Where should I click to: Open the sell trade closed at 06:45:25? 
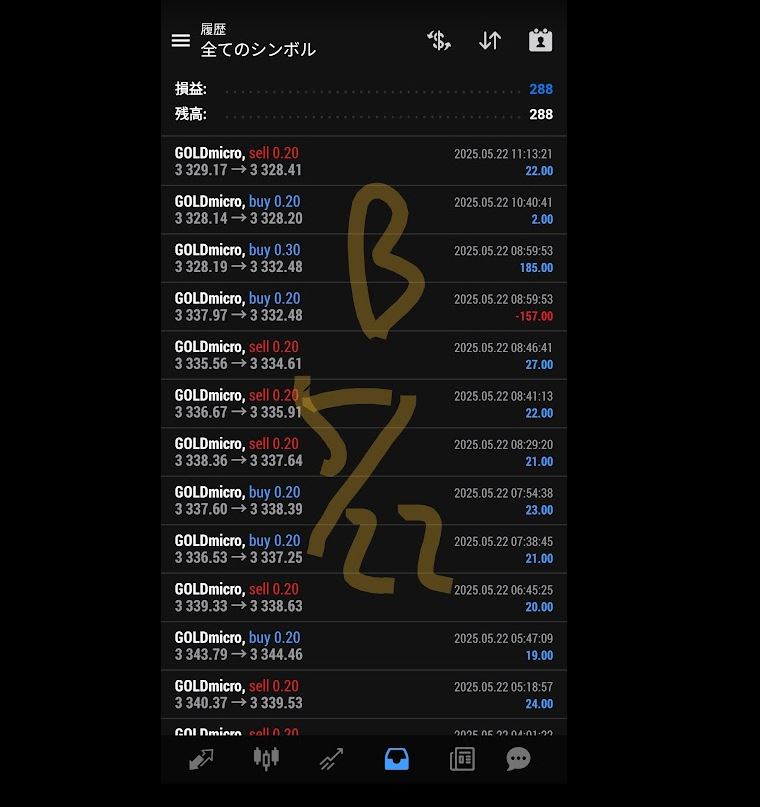pos(363,598)
